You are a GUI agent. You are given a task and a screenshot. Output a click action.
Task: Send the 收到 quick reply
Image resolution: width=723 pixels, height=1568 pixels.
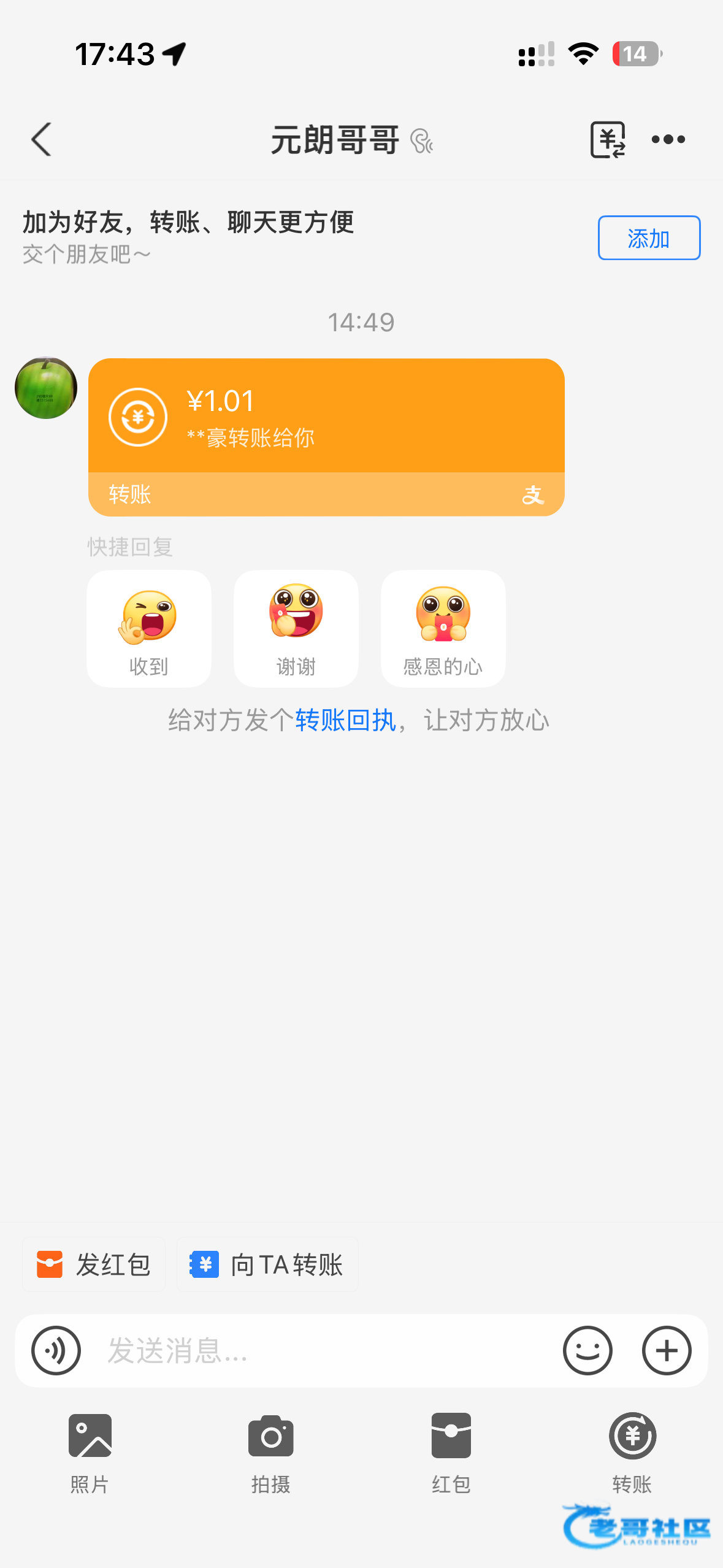click(149, 628)
